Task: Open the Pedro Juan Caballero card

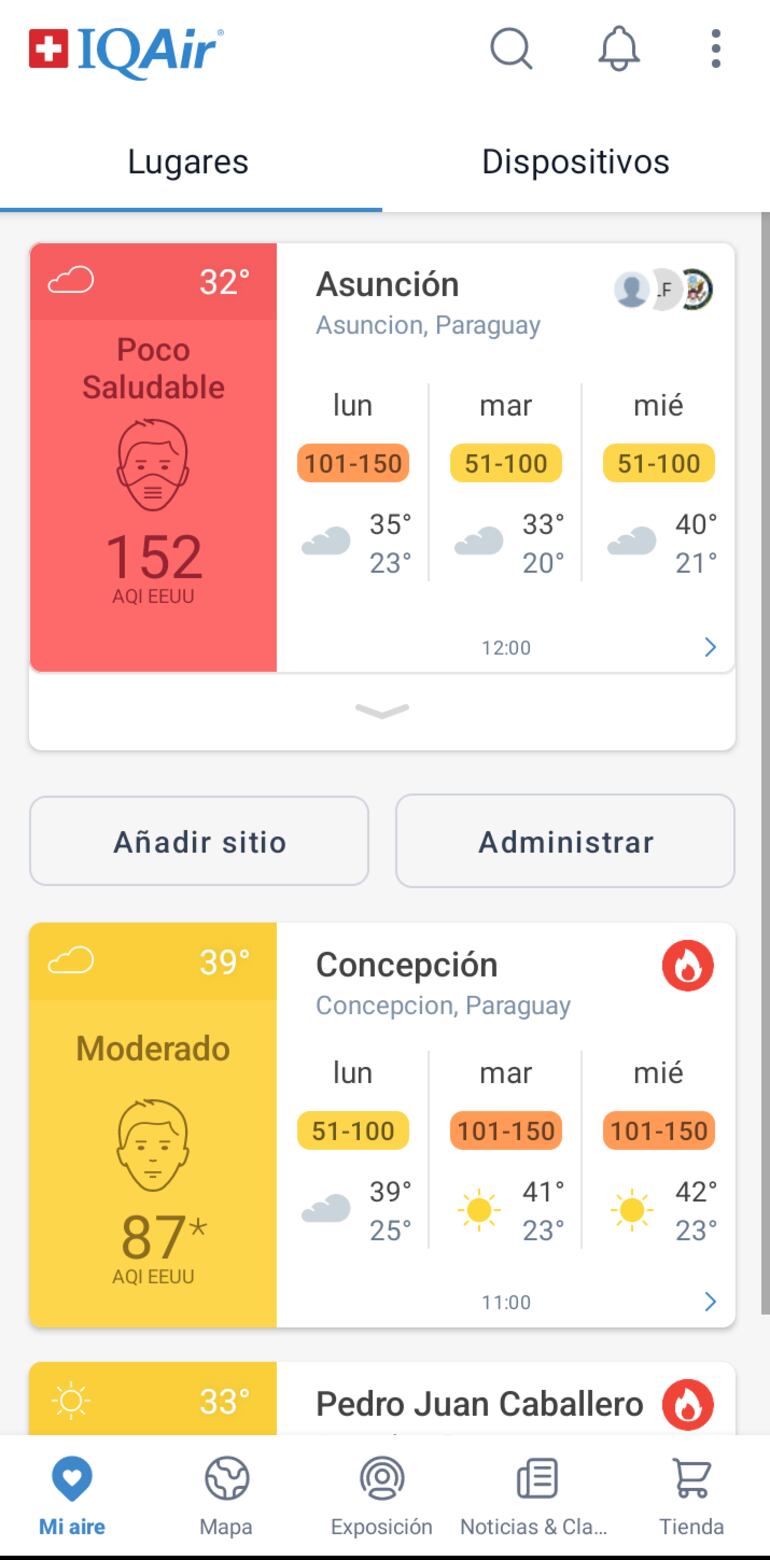Action: coord(479,1404)
